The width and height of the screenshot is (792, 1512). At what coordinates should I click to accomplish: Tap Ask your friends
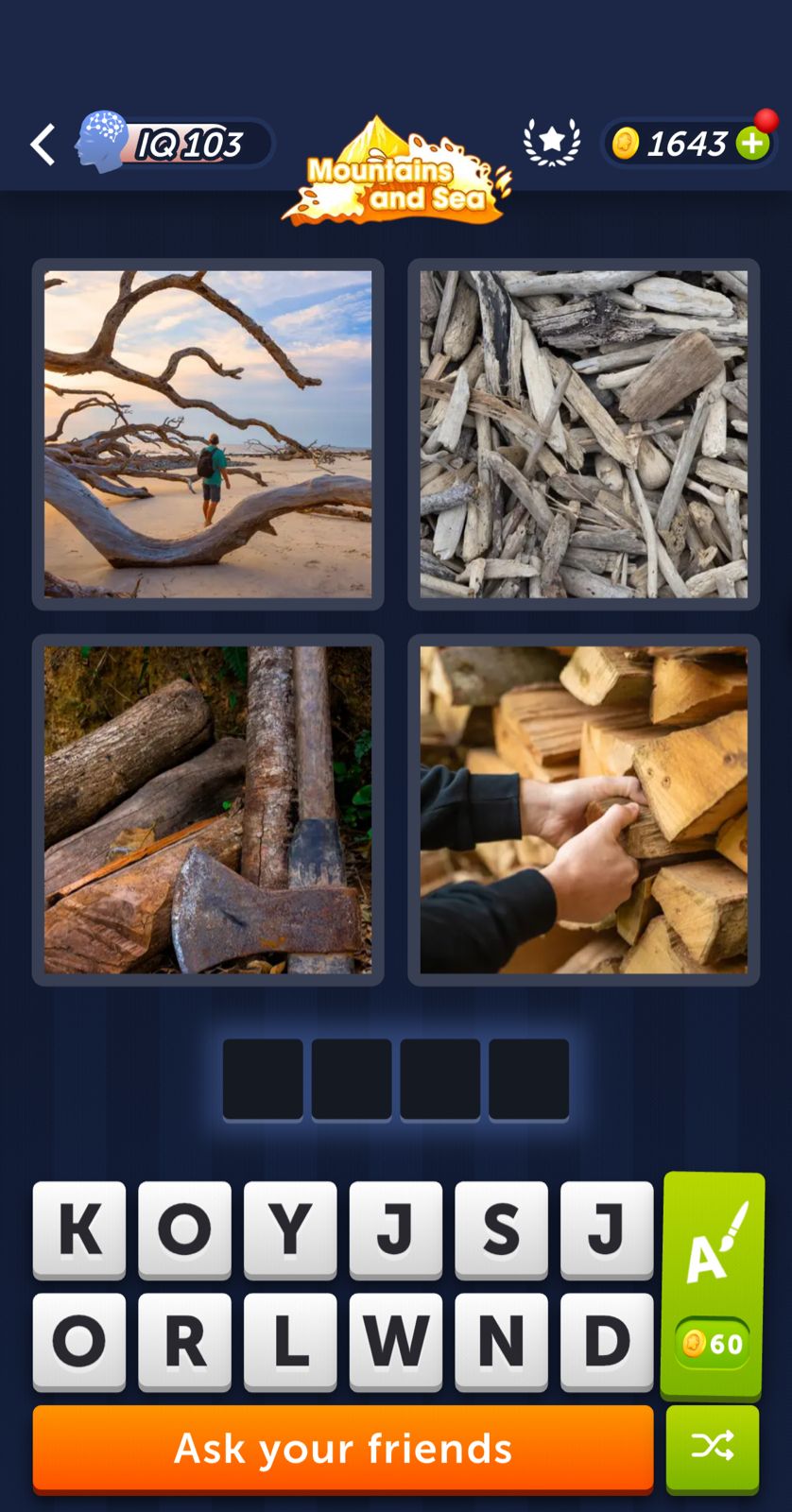point(343,1449)
